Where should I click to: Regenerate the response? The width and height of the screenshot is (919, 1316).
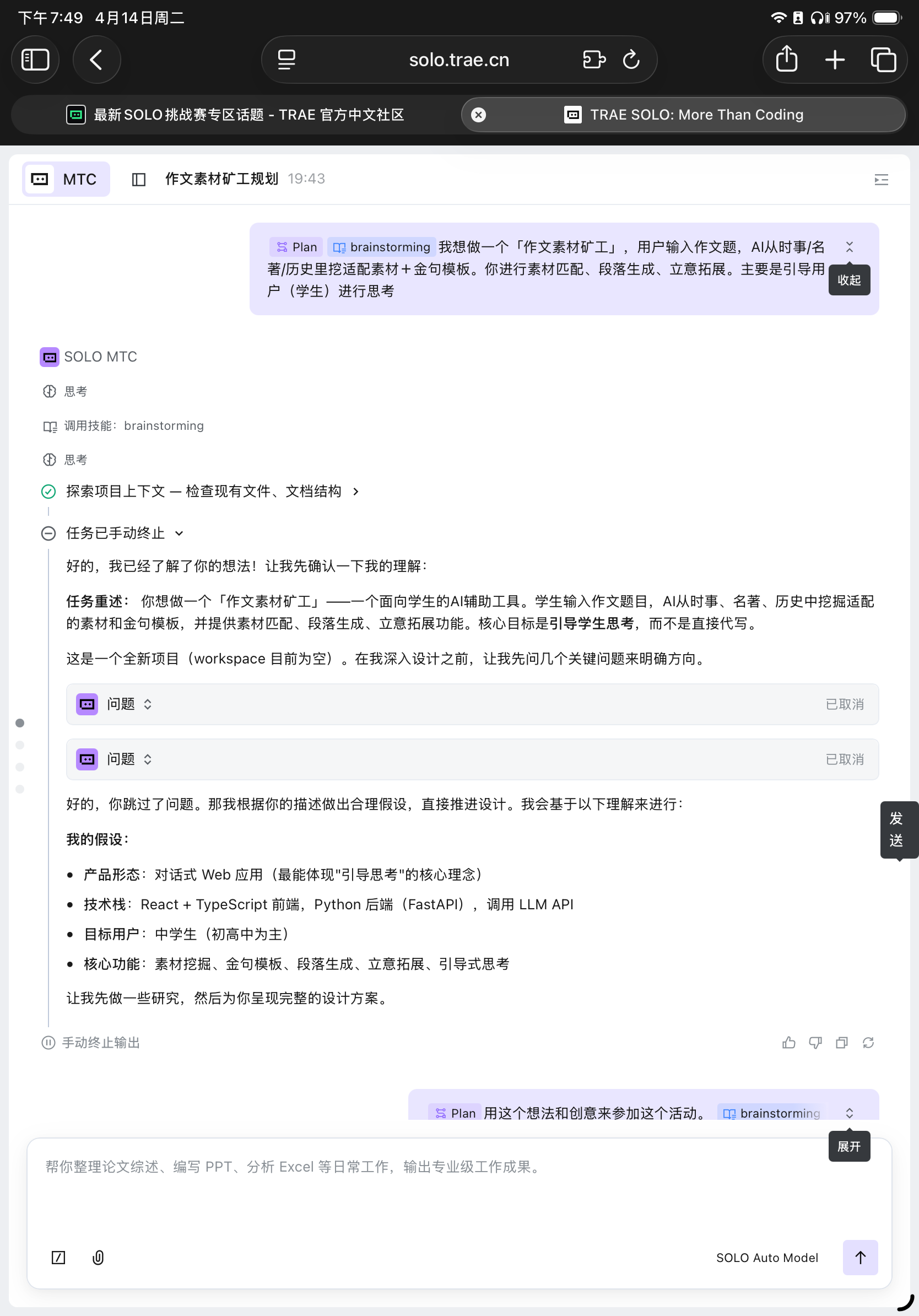click(868, 1043)
